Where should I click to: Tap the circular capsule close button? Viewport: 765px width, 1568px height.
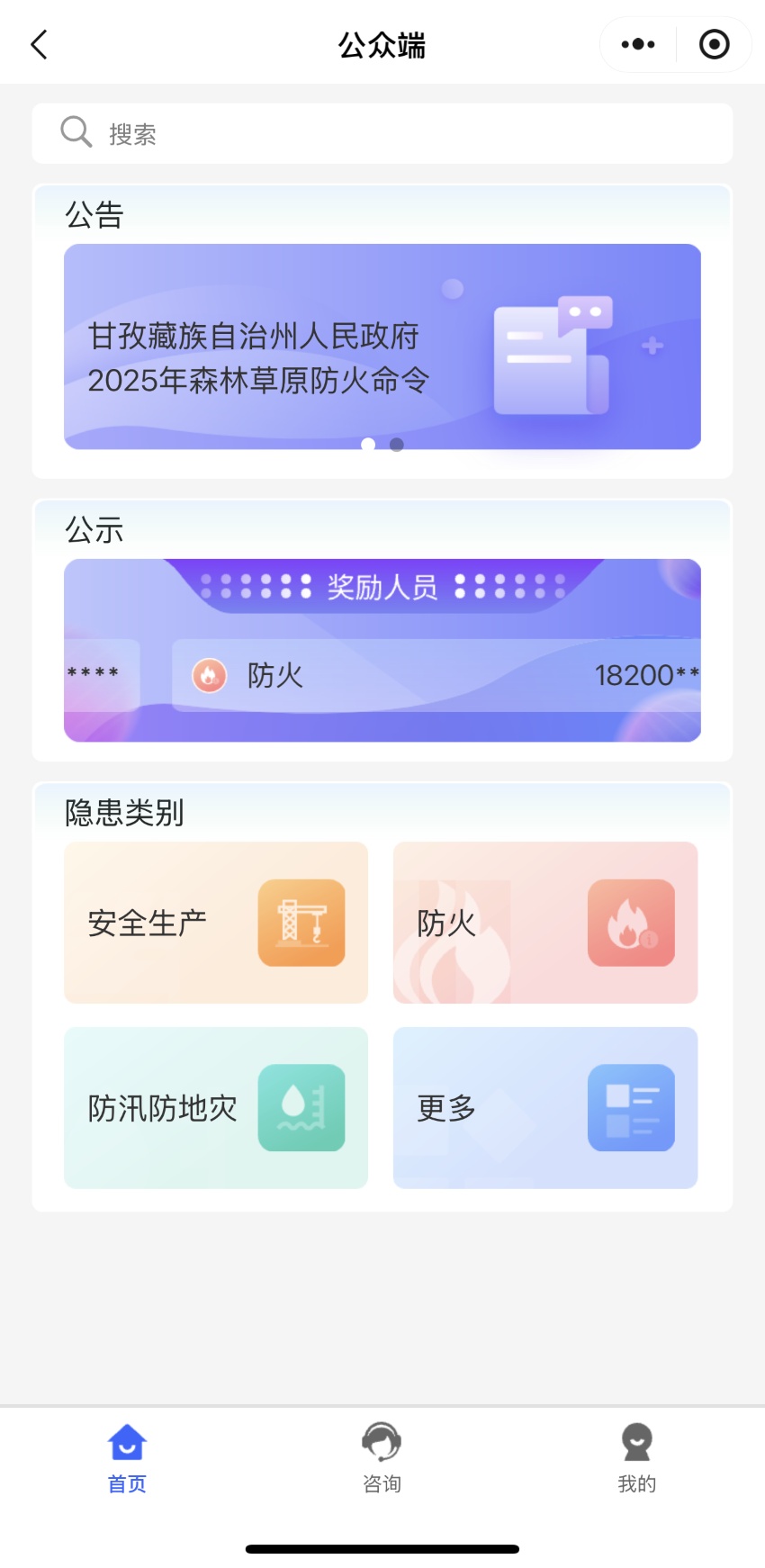[714, 43]
